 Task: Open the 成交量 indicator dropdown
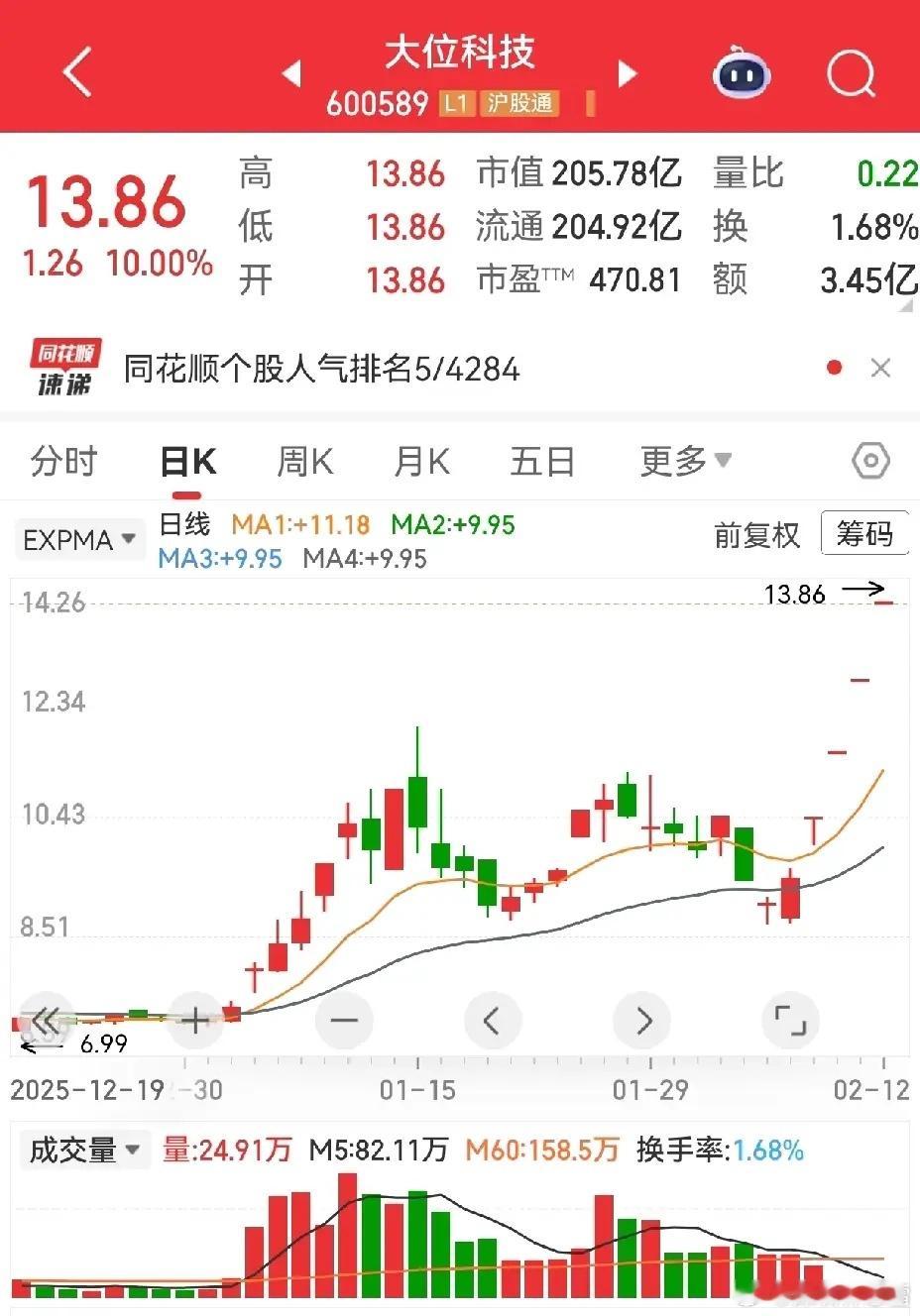click(84, 1151)
